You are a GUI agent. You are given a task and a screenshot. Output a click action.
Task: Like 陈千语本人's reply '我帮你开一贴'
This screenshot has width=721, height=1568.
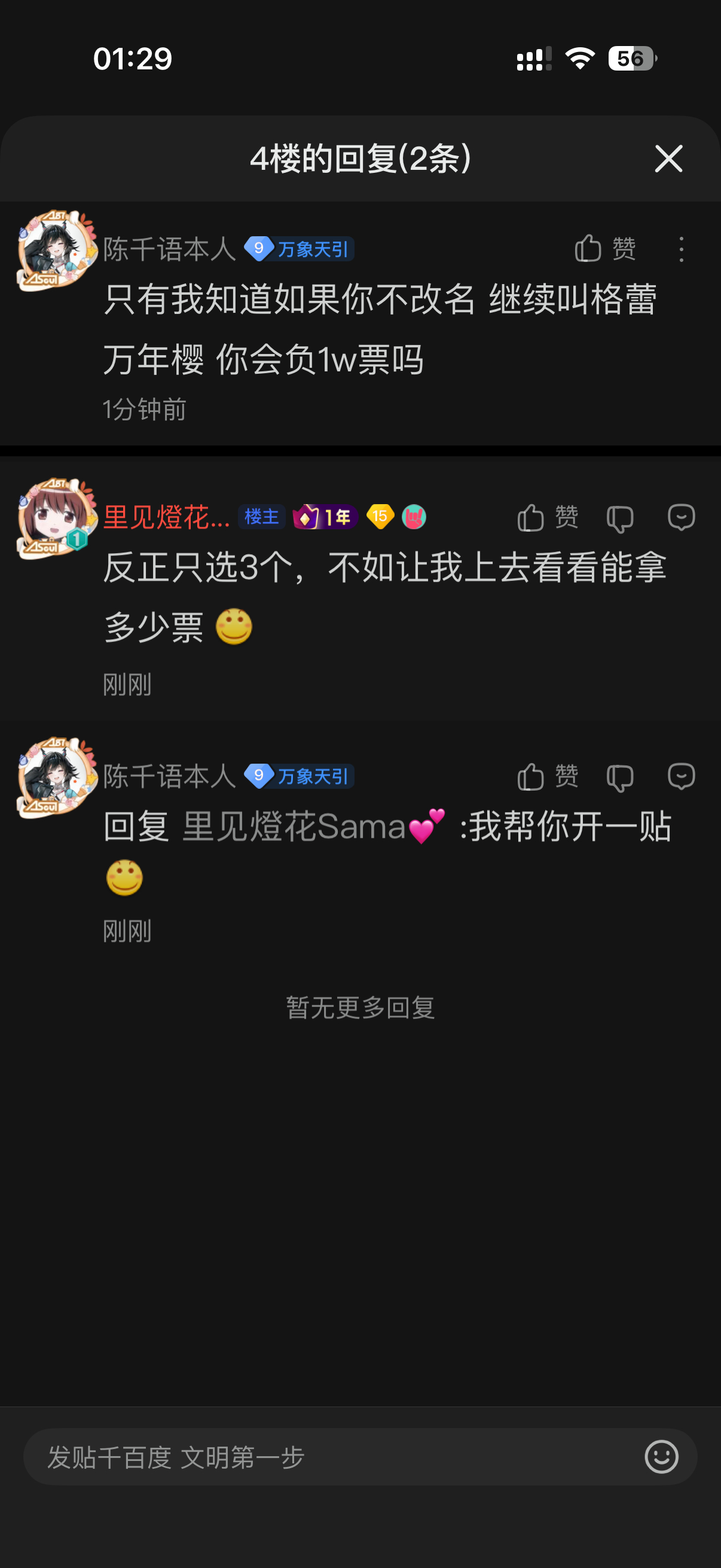pyautogui.click(x=547, y=777)
